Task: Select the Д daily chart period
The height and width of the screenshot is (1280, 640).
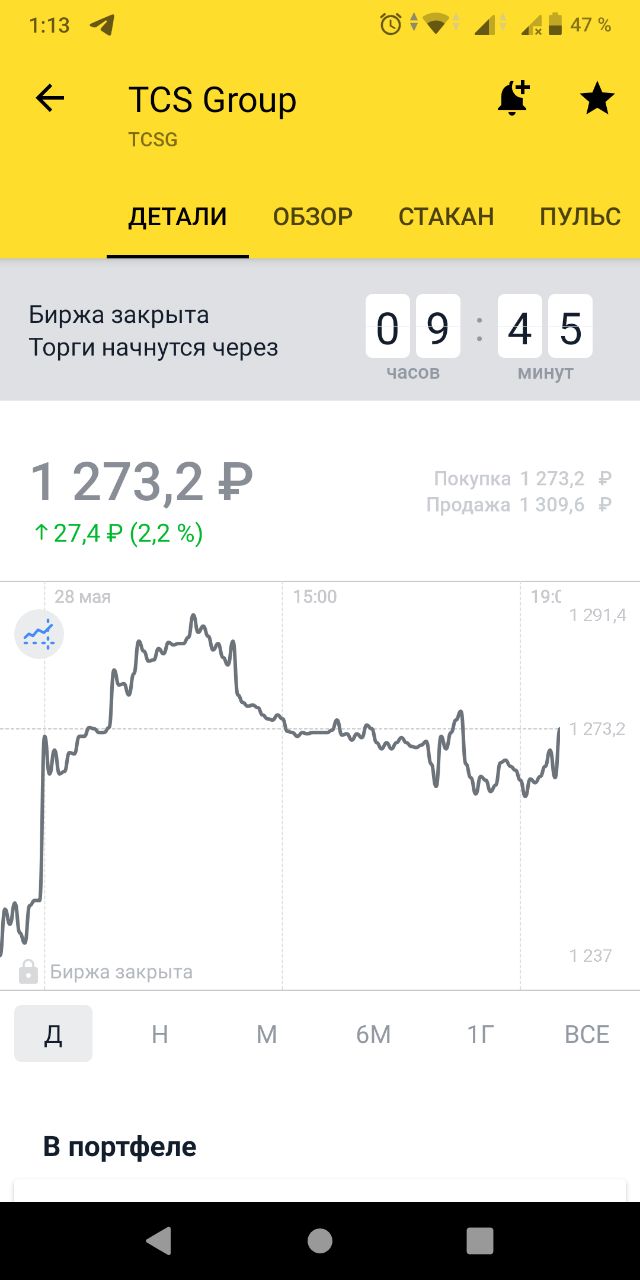Action: click(53, 1034)
